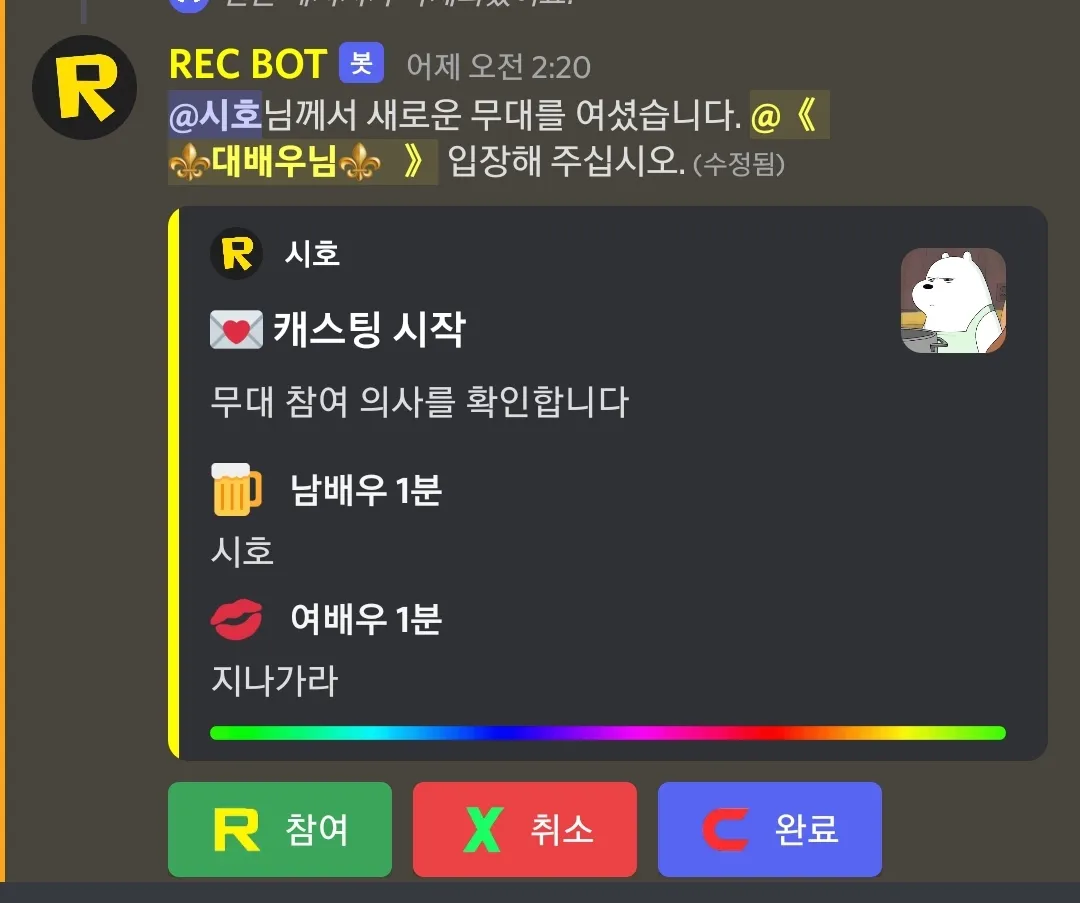
Task: Tap the red 취소 button
Action: 524,829
